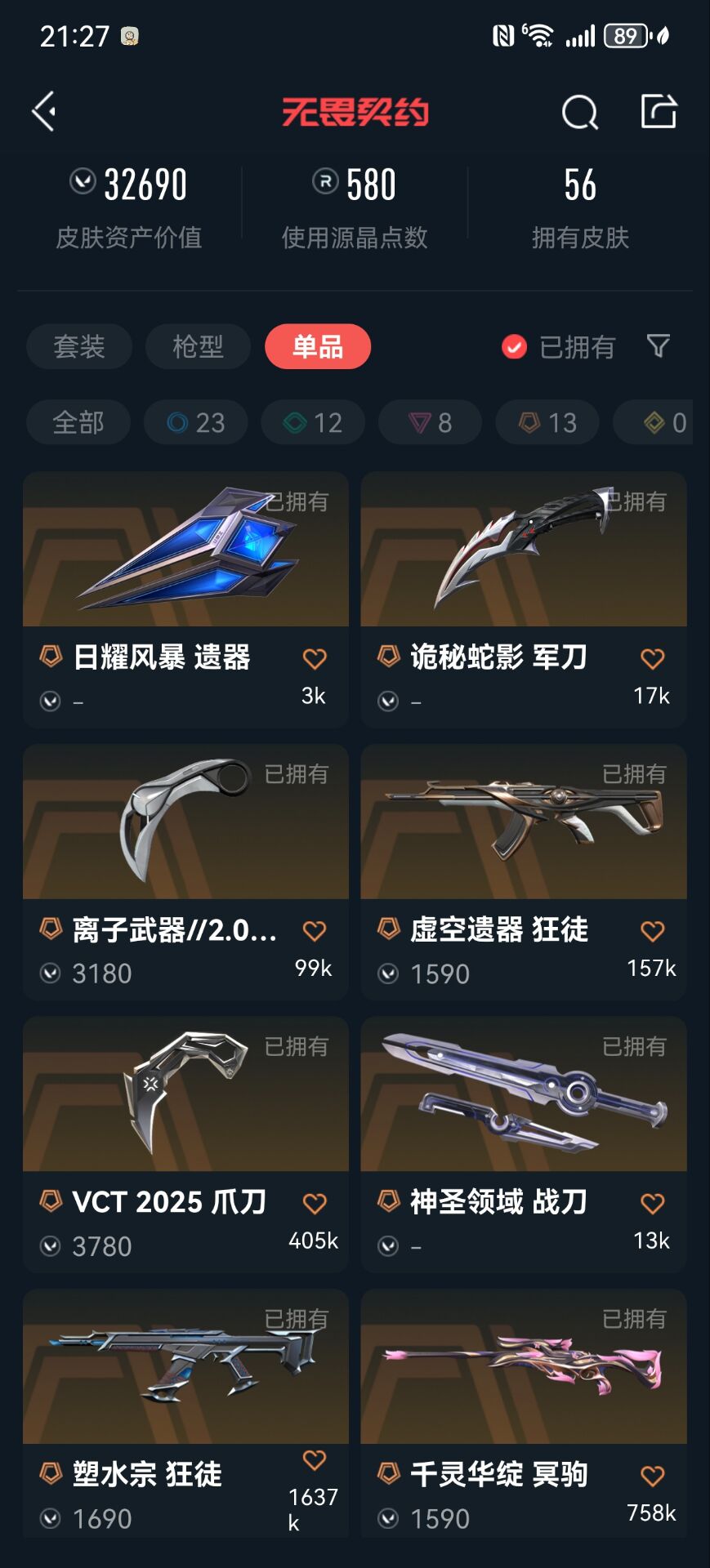Share the skin collection page
This screenshot has height=1568, width=710.
[x=659, y=111]
